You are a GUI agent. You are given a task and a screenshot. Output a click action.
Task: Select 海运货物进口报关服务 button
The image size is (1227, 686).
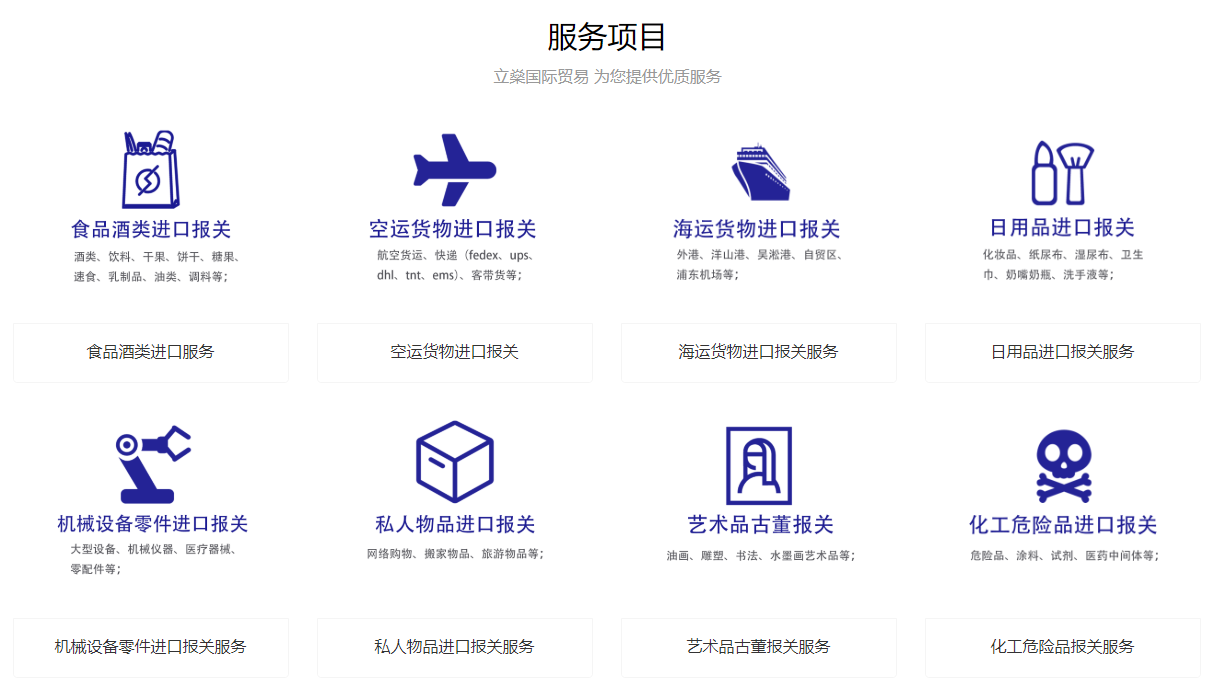(759, 352)
